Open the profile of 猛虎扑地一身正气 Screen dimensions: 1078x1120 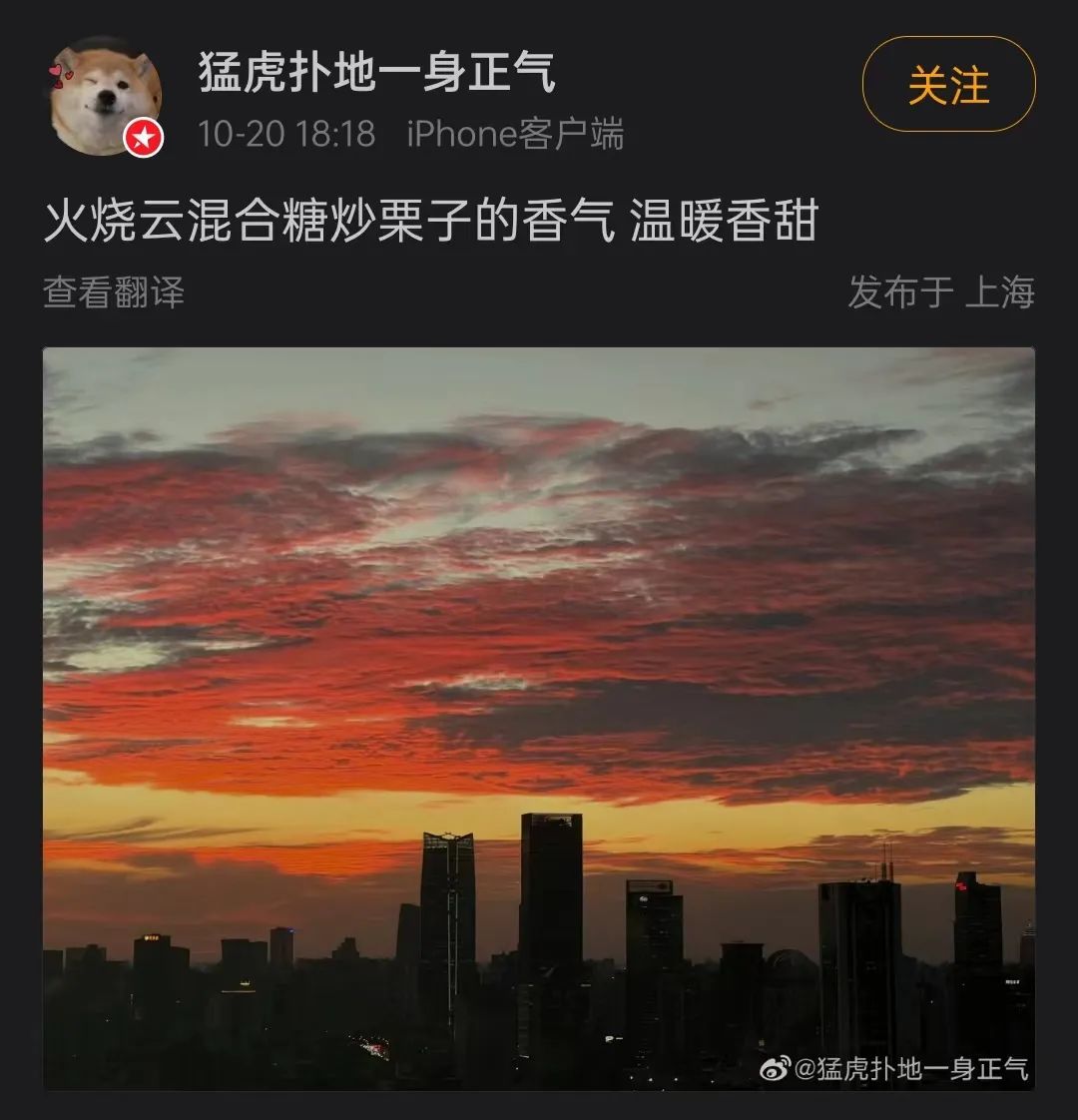376,73
